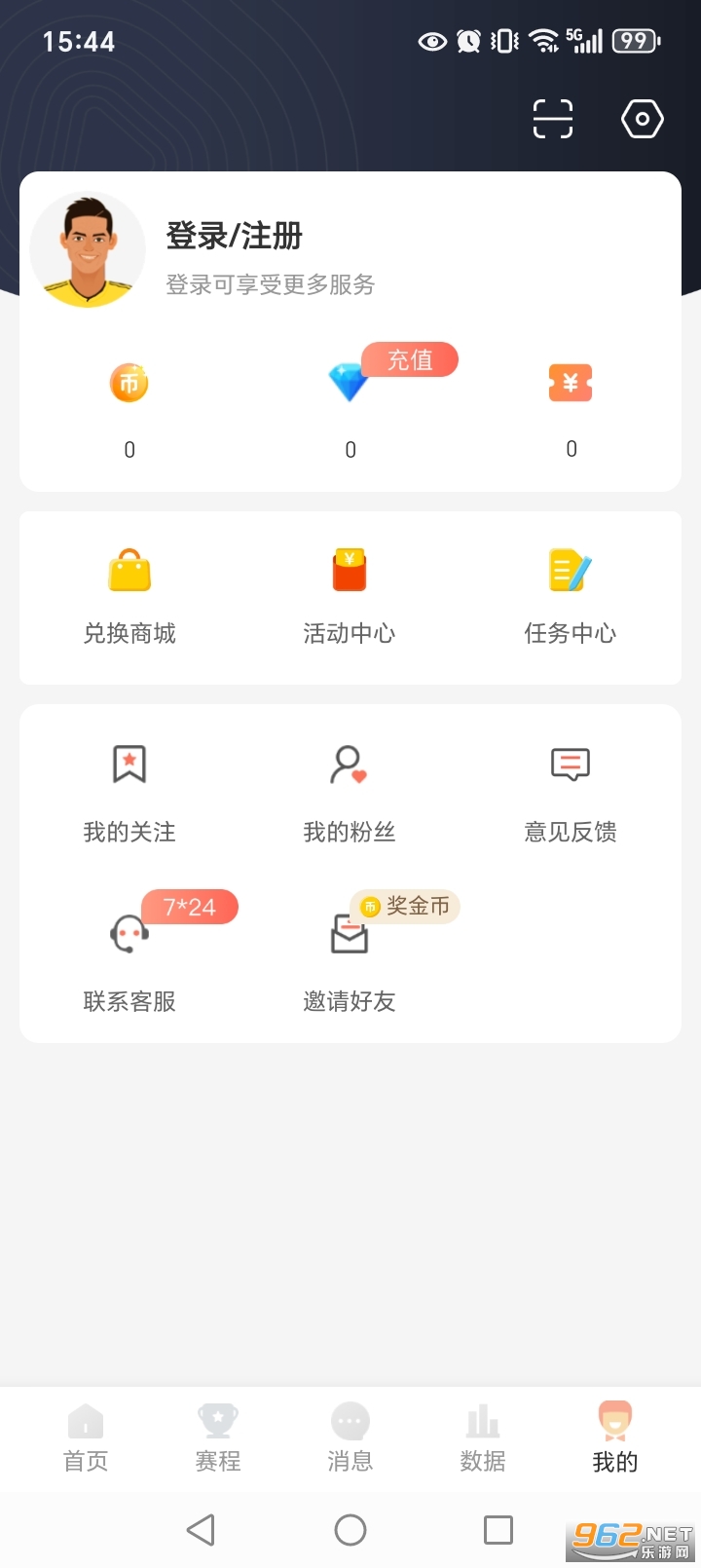
Task: Tap the 充值 recharge button
Action: 410,360
